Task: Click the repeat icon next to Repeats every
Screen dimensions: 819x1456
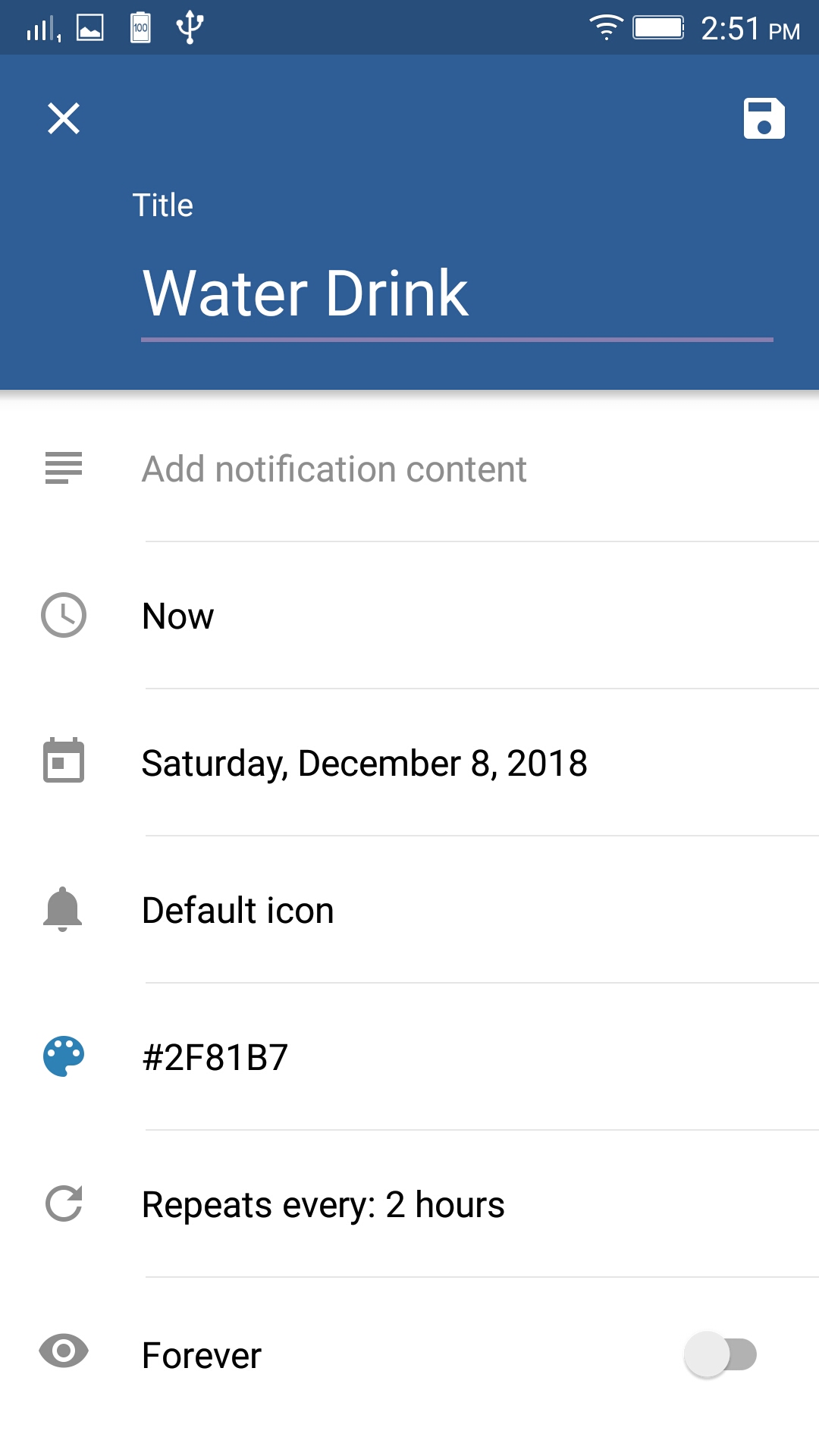Action: click(64, 1203)
